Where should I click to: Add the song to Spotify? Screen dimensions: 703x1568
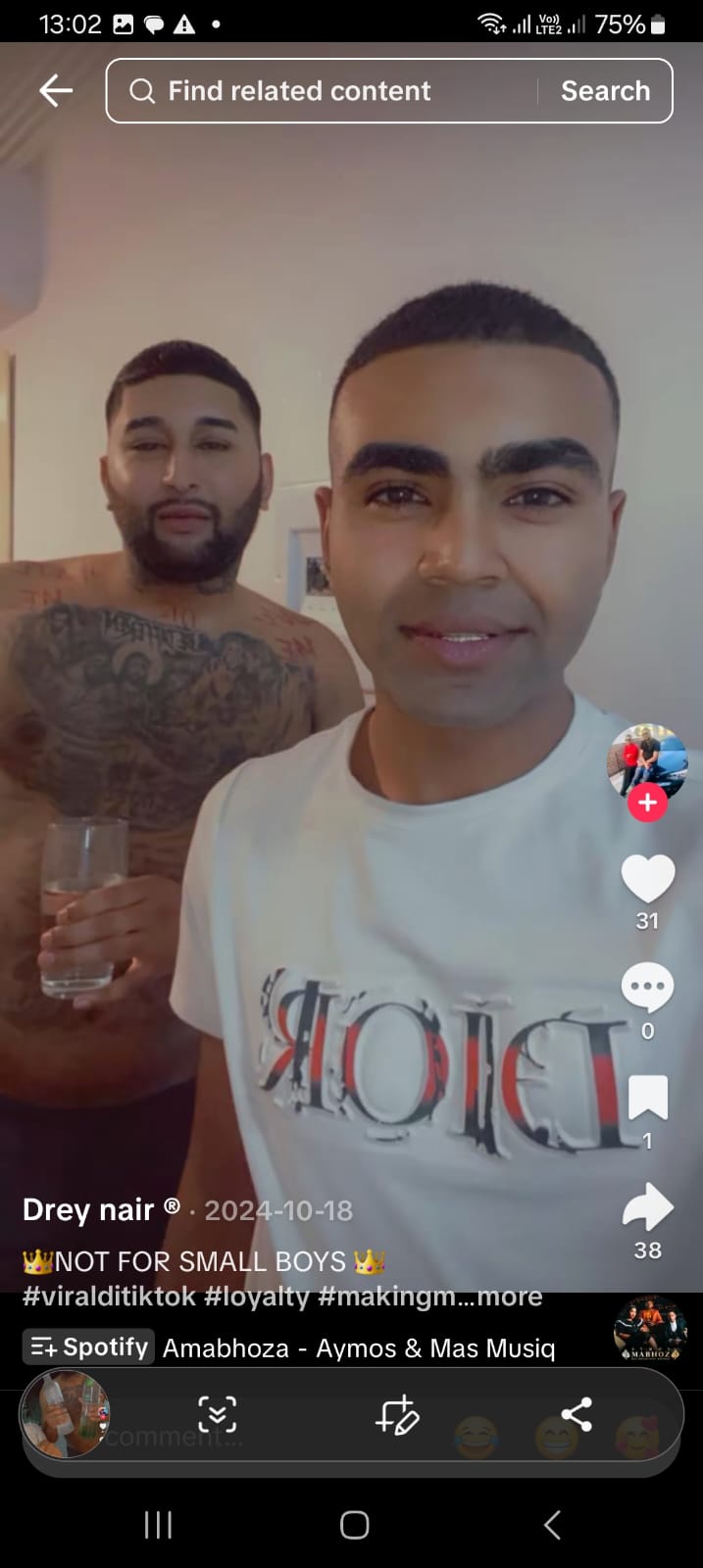(89, 1347)
